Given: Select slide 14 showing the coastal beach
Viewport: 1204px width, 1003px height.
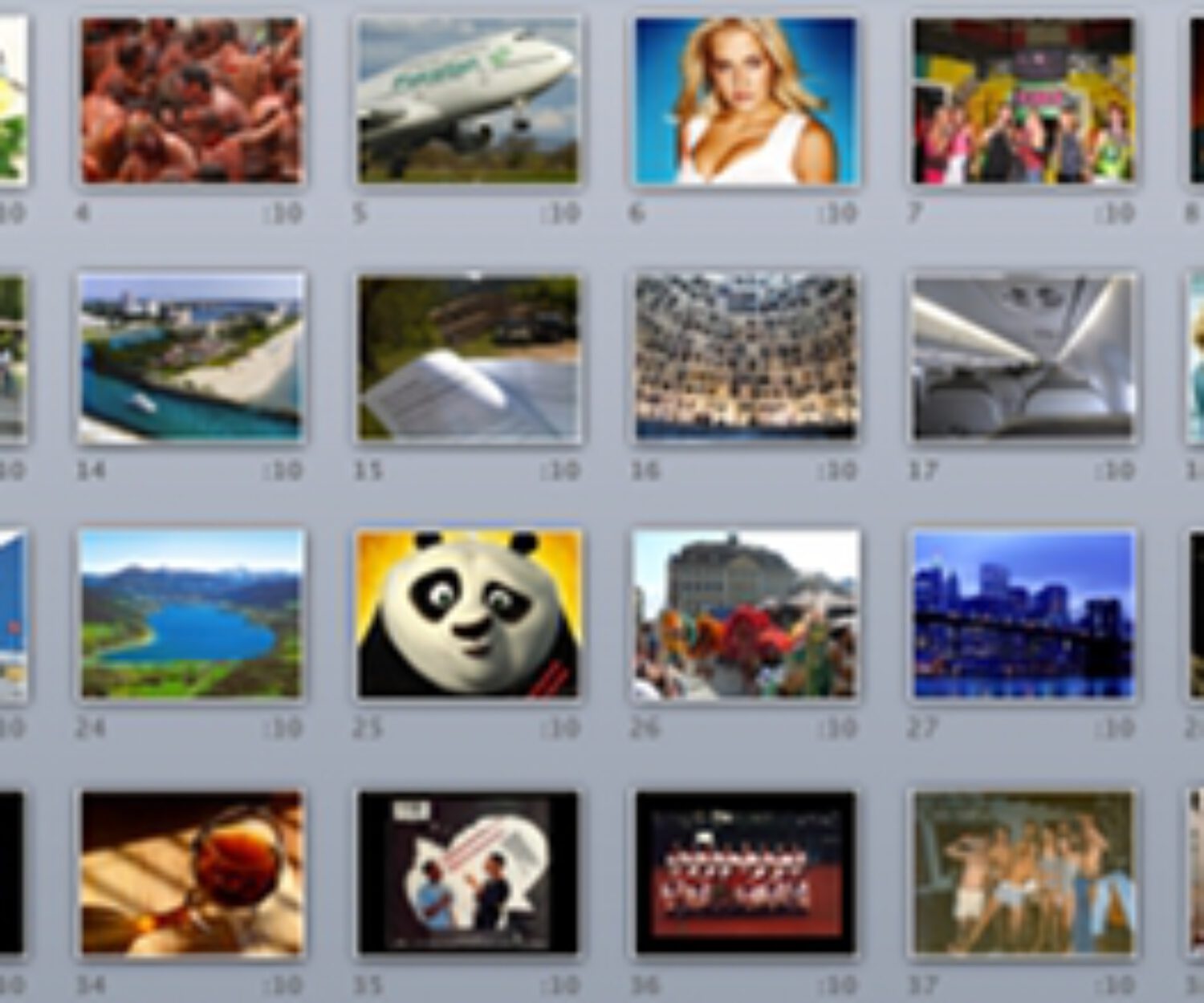Looking at the screenshot, I should (191, 358).
